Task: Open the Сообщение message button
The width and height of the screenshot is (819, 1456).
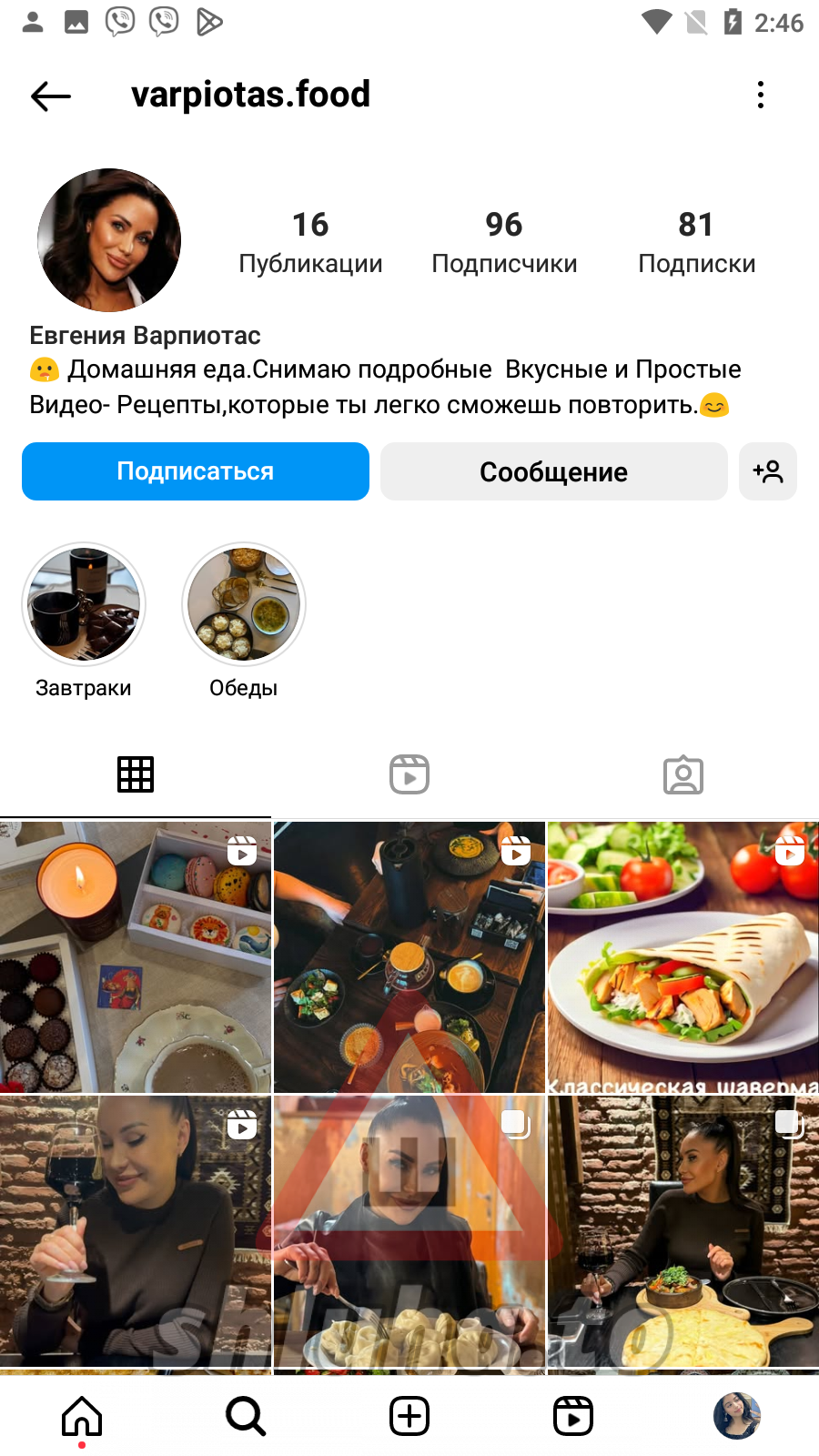Action: pos(553,471)
